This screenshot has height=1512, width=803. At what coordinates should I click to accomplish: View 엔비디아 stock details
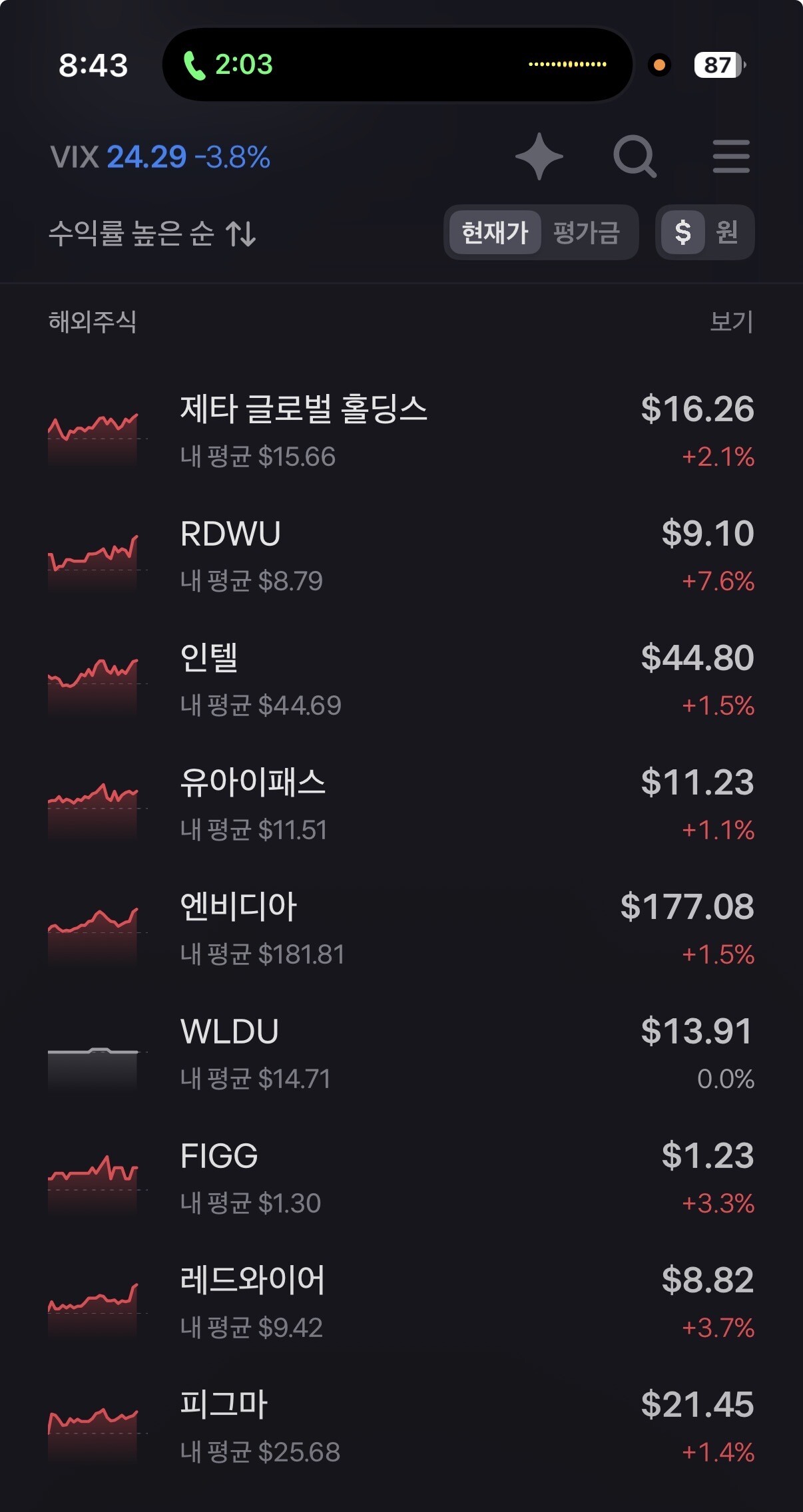tap(400, 929)
